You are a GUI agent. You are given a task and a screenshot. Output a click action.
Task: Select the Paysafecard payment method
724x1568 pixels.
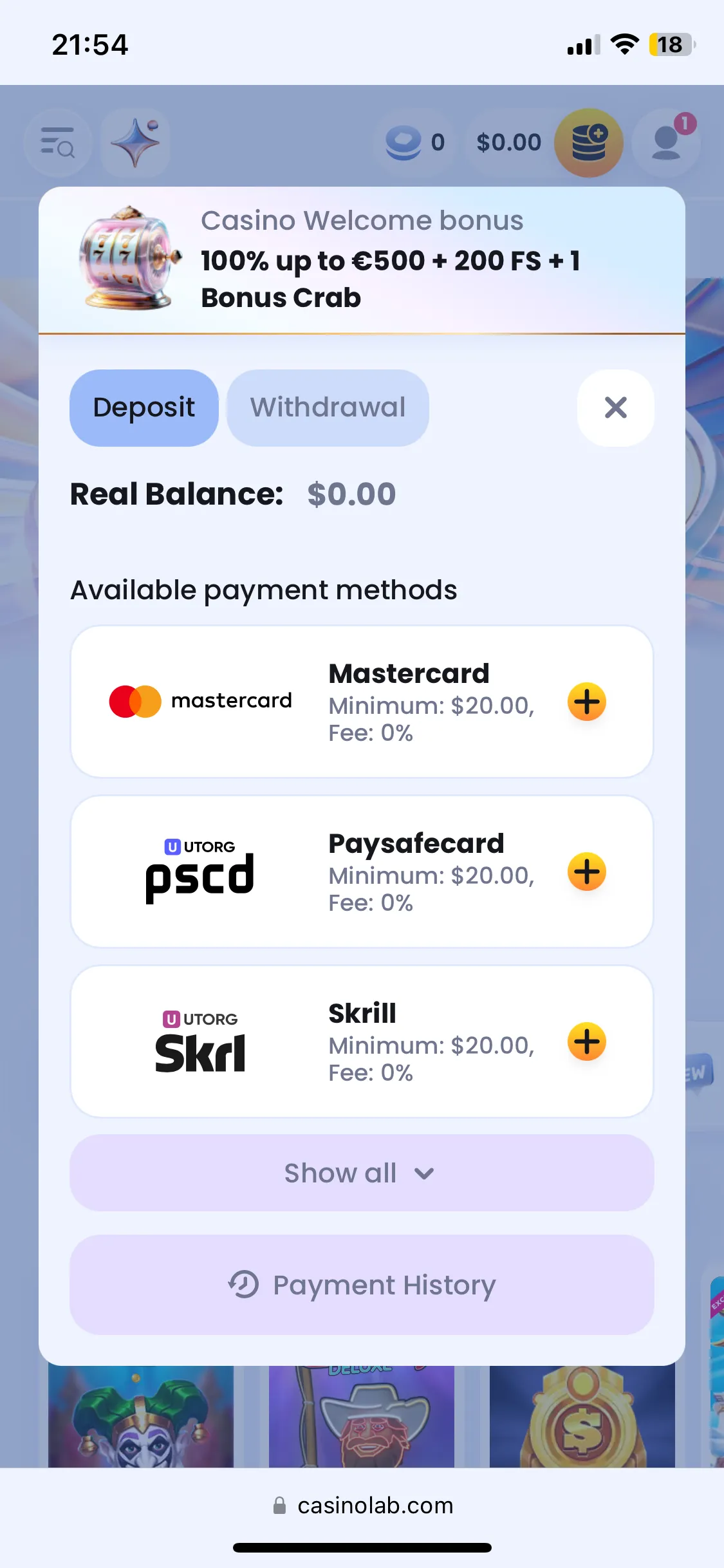[586, 872]
